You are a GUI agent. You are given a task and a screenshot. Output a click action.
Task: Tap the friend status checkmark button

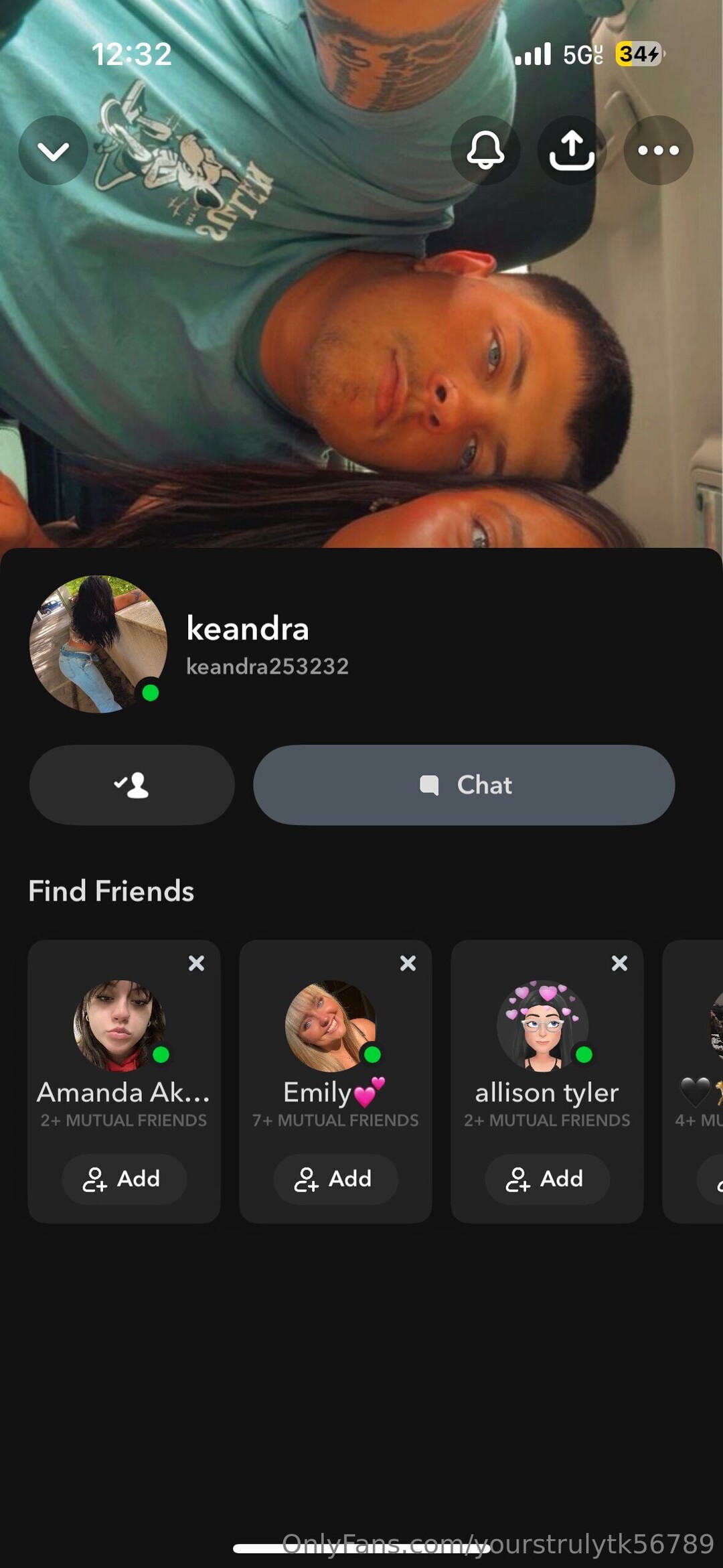[x=132, y=785]
